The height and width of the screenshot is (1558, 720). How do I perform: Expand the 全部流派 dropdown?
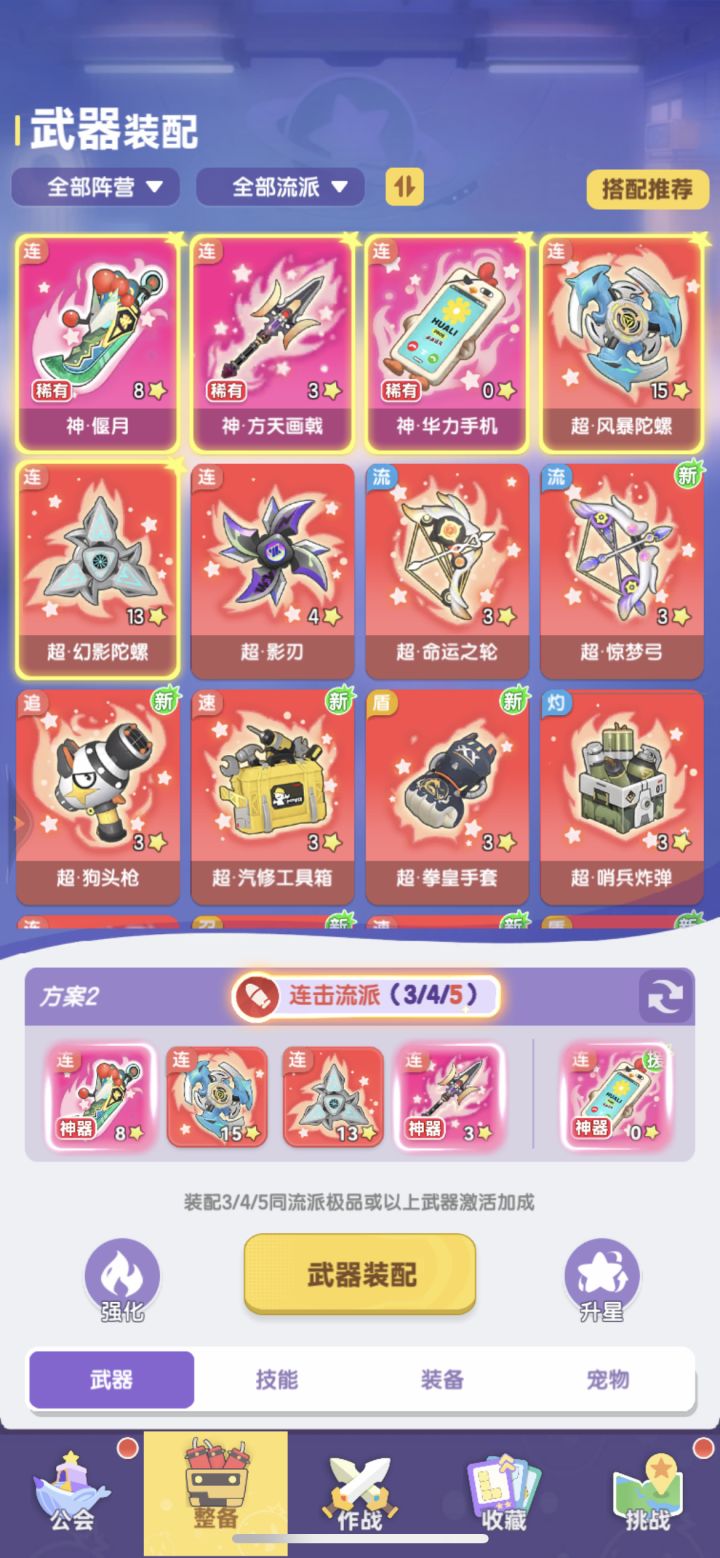(281, 187)
